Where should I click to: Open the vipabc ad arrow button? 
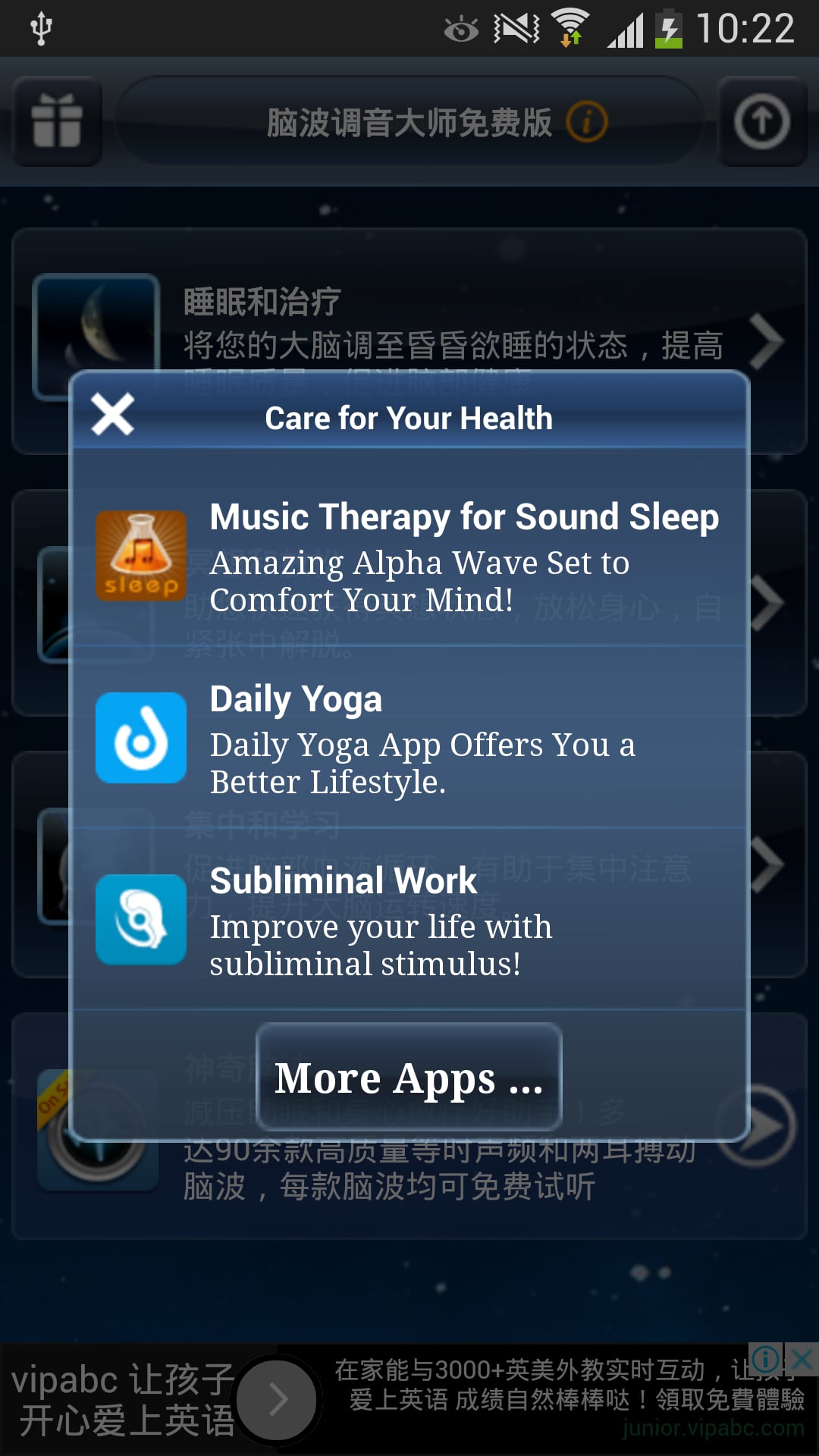click(x=278, y=1399)
